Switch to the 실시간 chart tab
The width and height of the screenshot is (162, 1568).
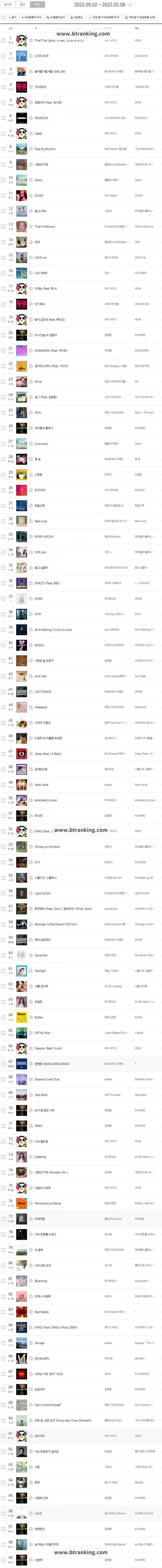pyautogui.click(x=8, y=4)
